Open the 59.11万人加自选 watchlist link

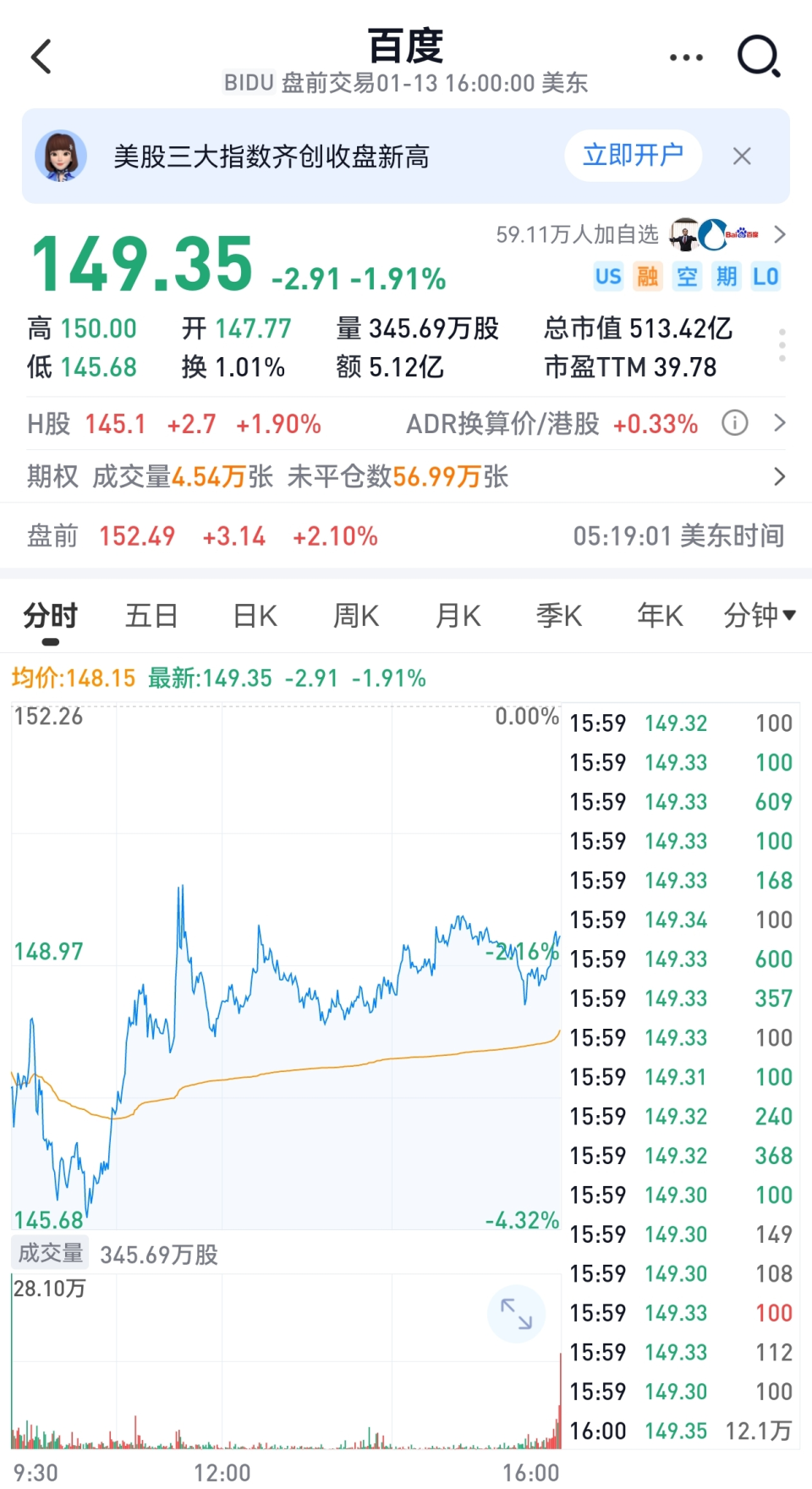tap(578, 234)
